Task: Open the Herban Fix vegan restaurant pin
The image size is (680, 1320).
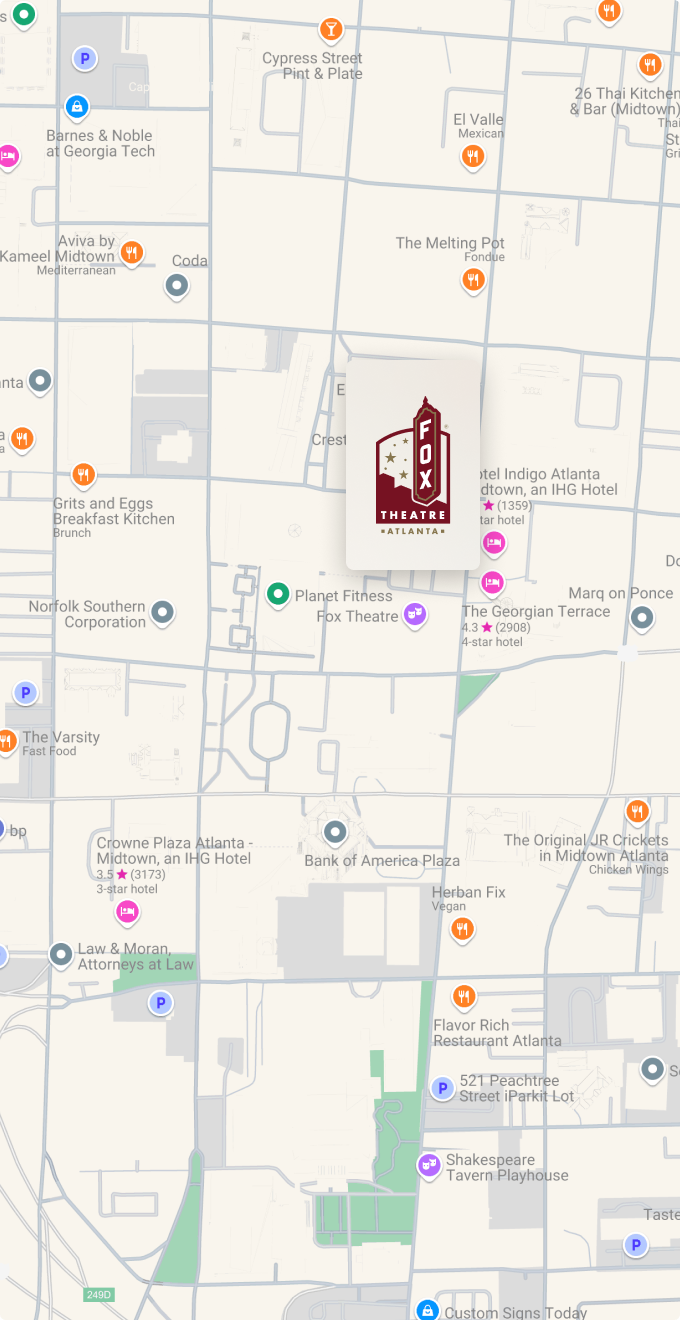Action: [x=461, y=929]
